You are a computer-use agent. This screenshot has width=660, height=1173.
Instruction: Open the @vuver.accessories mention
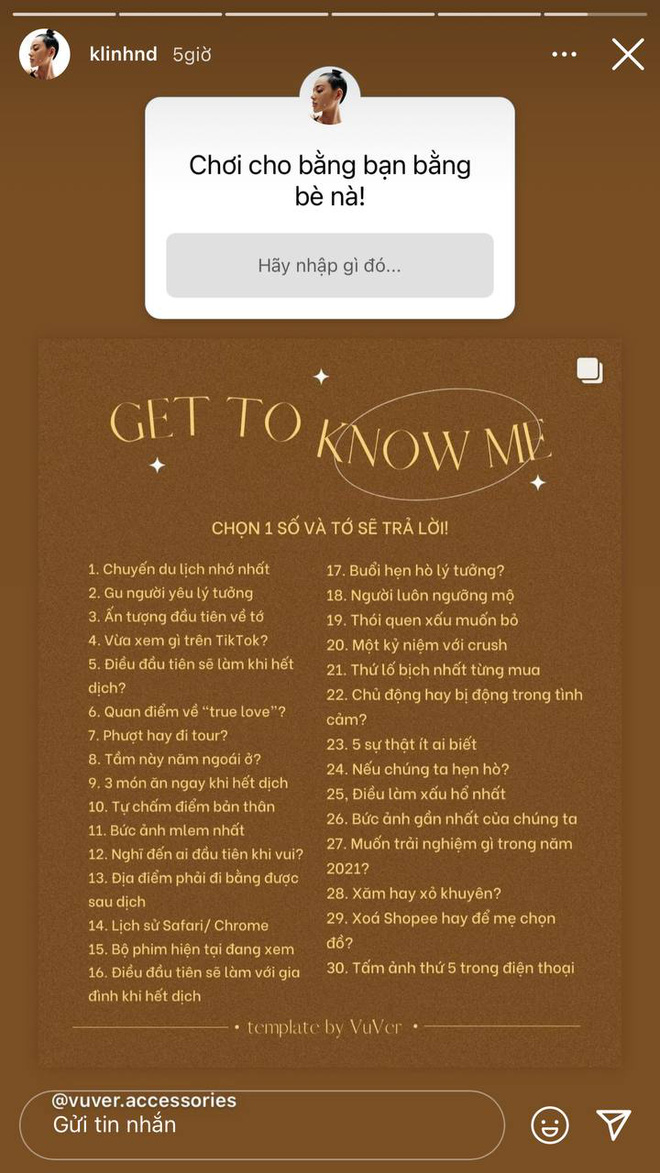[144, 1100]
